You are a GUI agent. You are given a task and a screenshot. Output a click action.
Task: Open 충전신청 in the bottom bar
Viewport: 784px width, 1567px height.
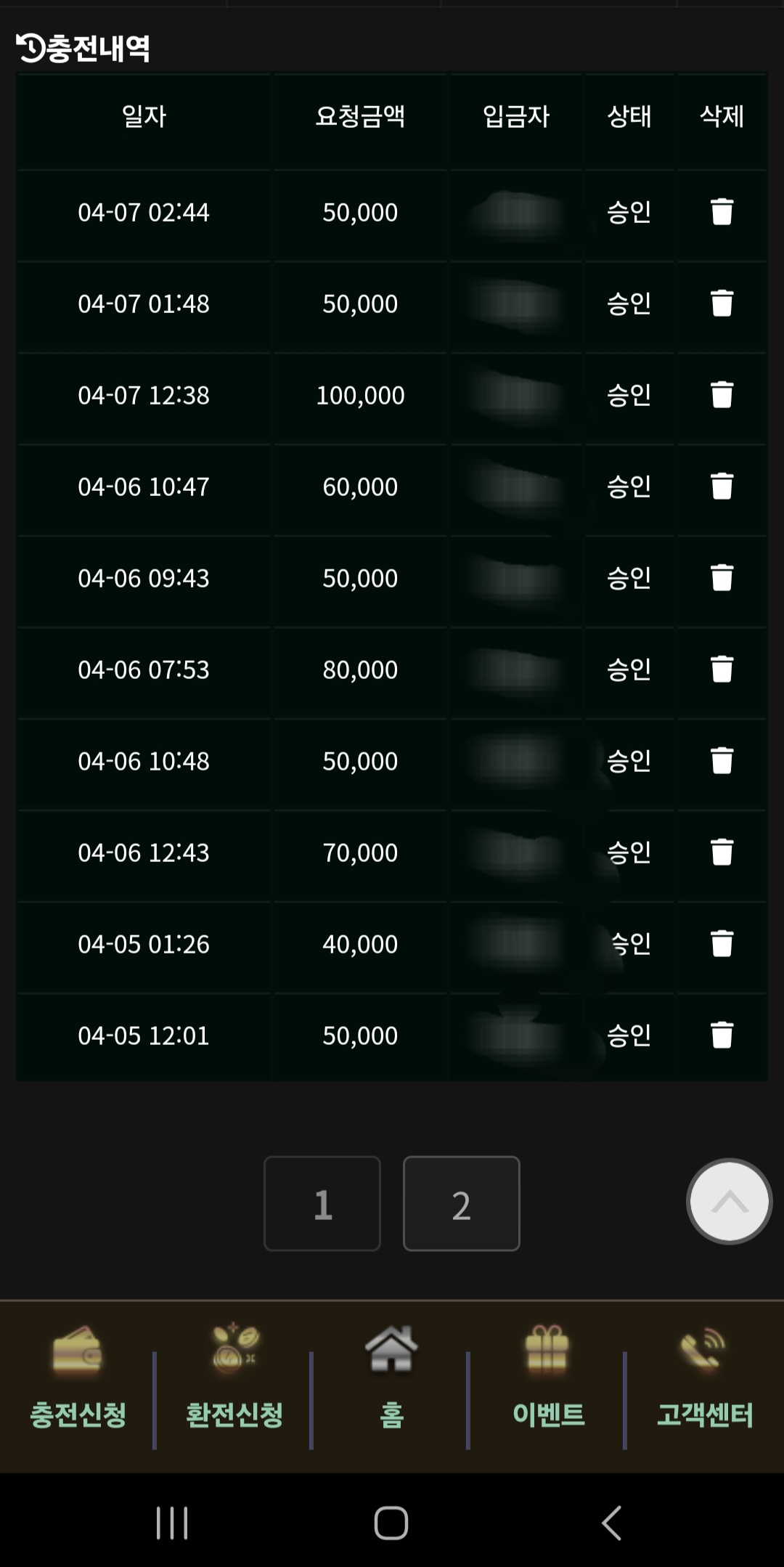78,1387
